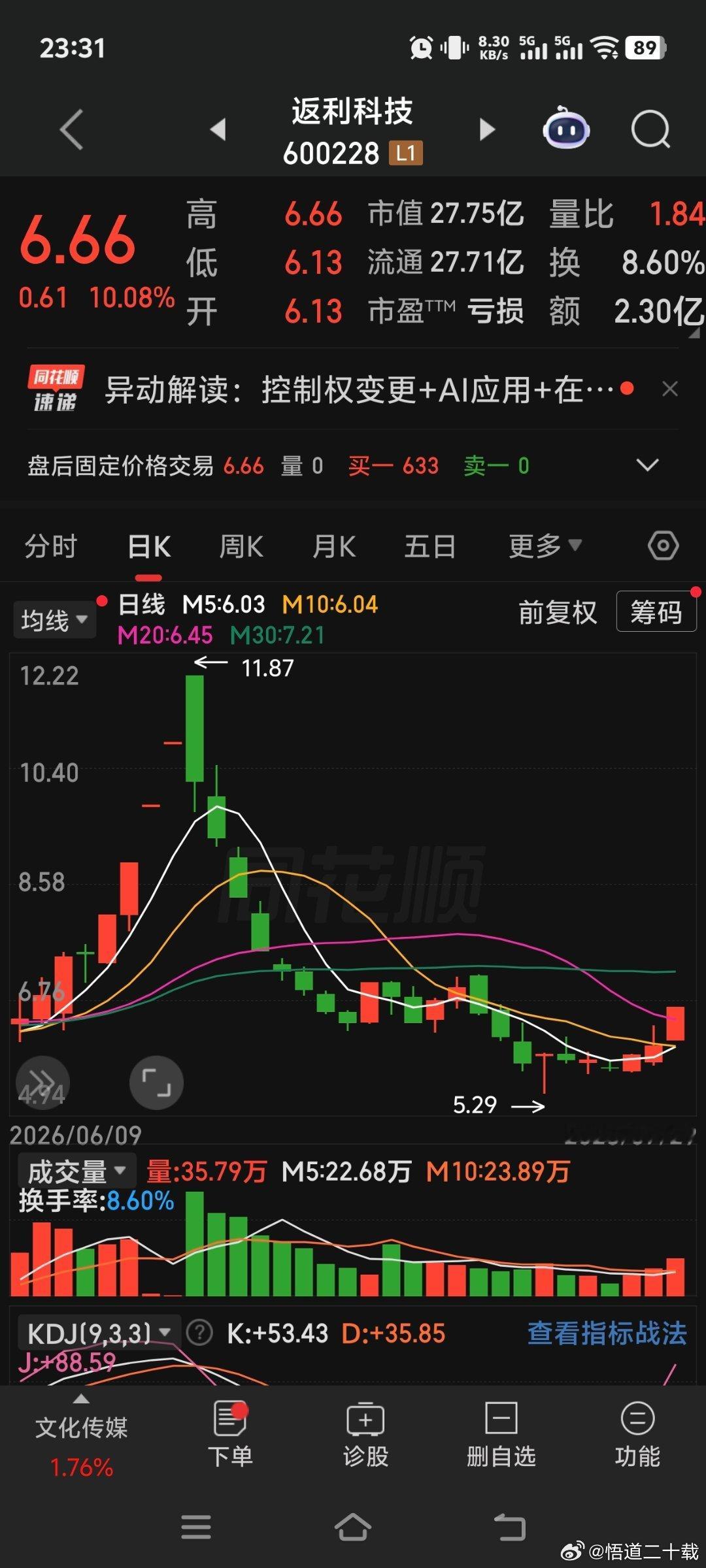706x1568 pixels.
Task: Expand the chart to fullscreen
Action: 156,1083
